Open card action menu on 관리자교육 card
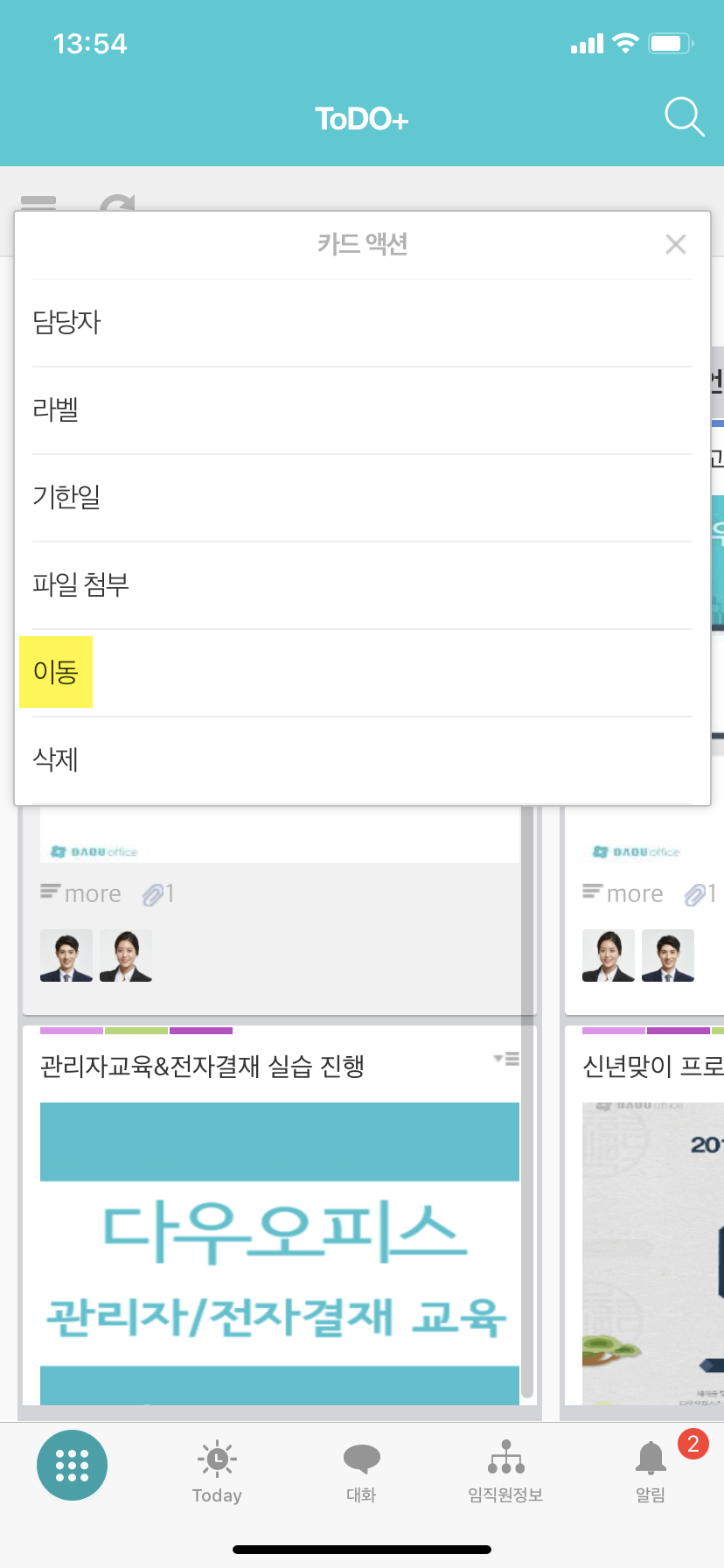Image resolution: width=724 pixels, height=1568 pixels. (x=506, y=1059)
